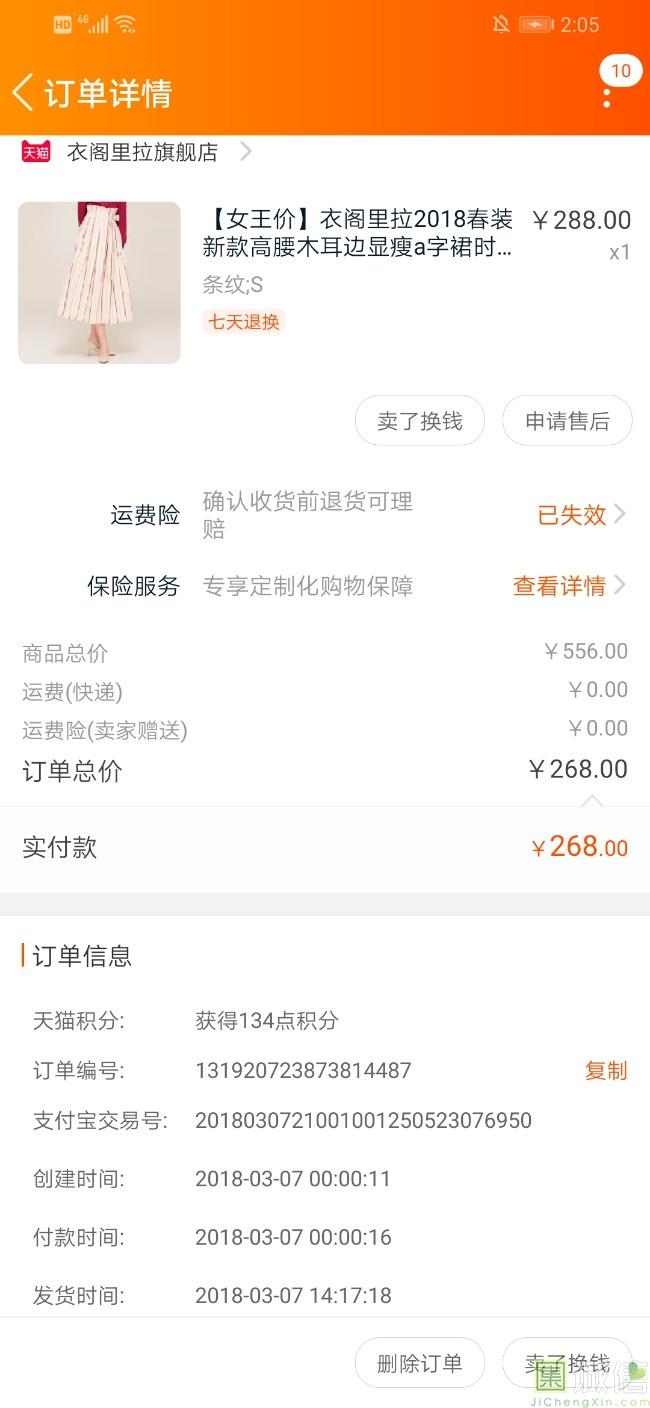The image size is (650, 1408).
Task: Tap 卖了换钱 below the product
Action: [x=419, y=421]
